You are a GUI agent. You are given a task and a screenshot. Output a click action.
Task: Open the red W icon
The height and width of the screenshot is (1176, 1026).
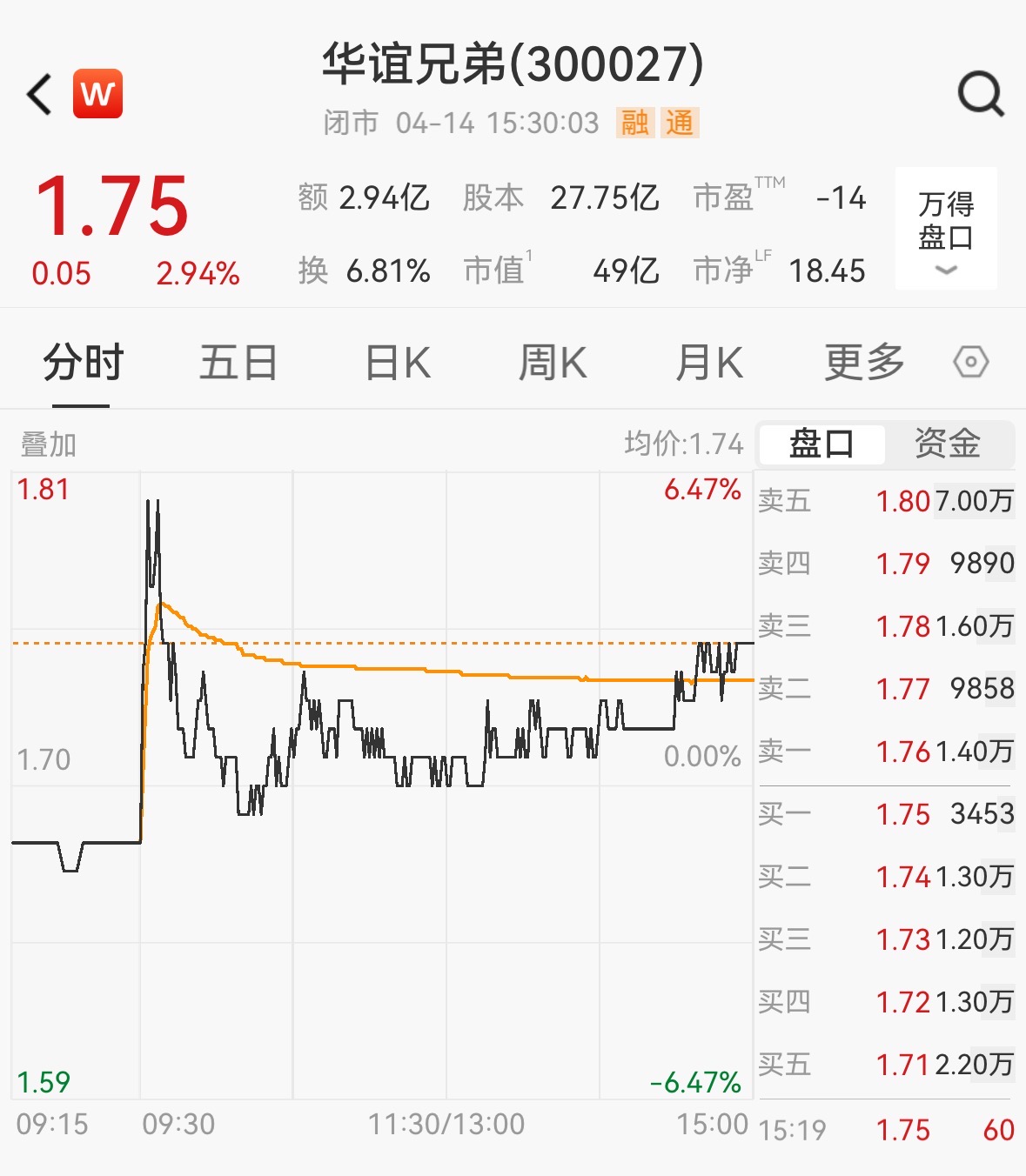pos(97,93)
